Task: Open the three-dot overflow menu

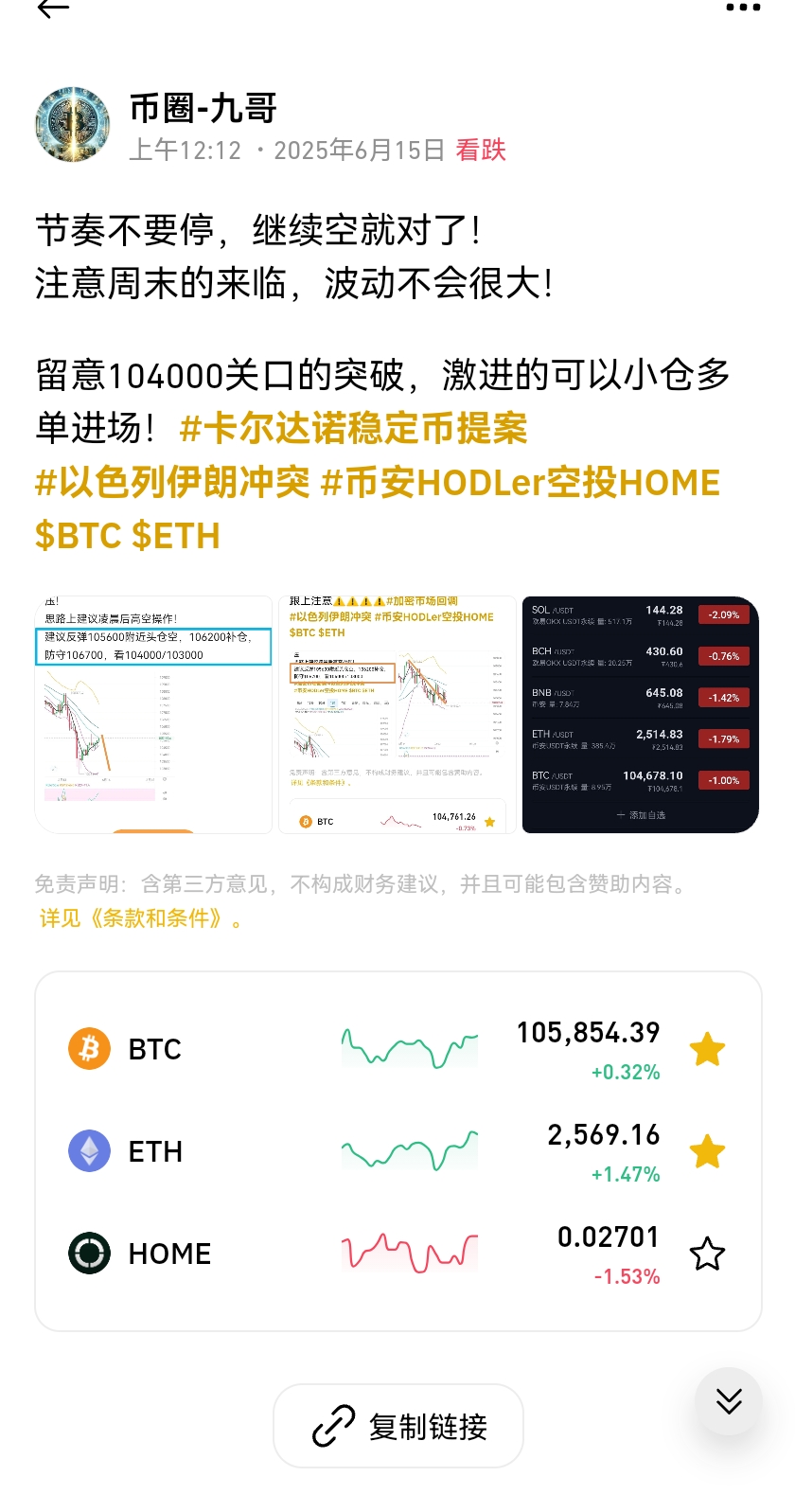Action: pos(742,8)
